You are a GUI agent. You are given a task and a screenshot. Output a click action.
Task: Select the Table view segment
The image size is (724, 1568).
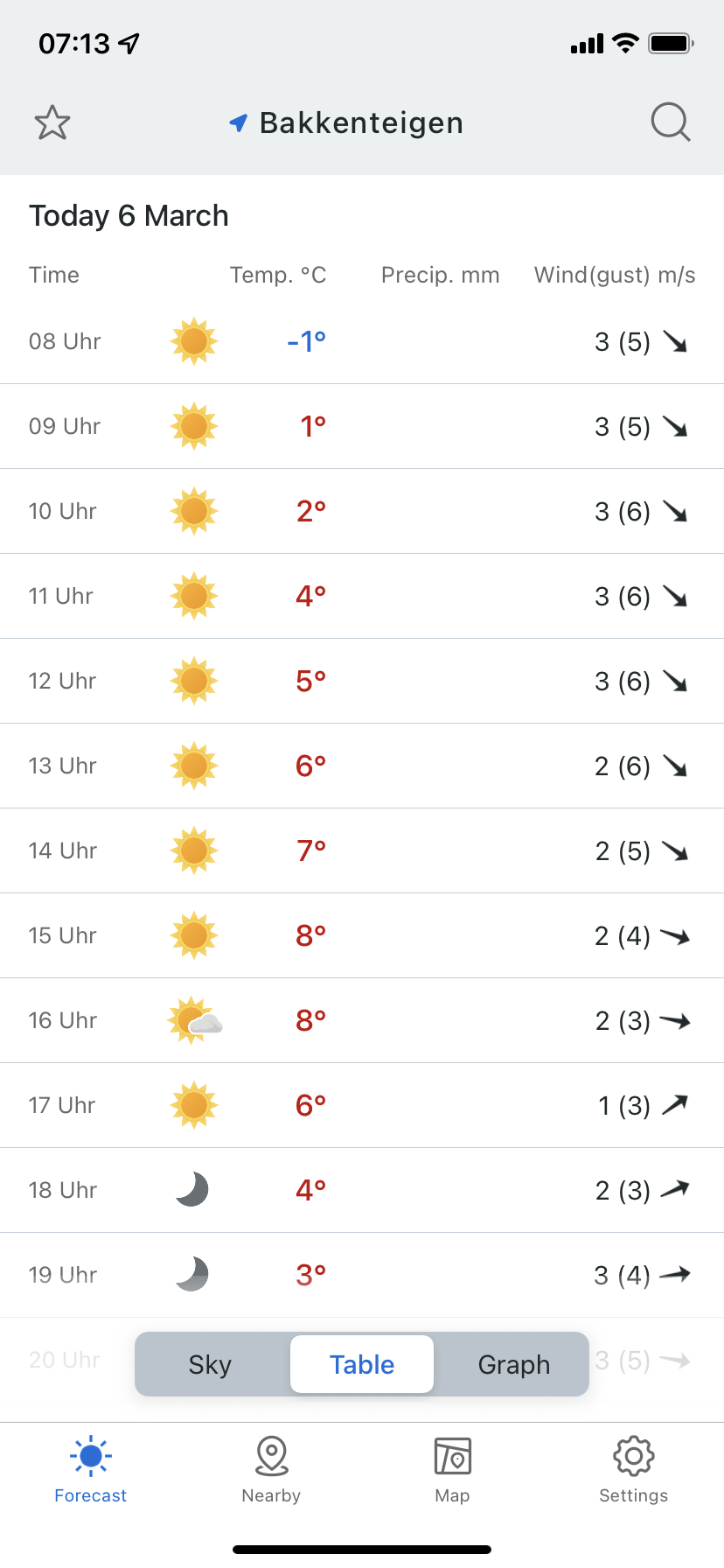coord(362,1364)
